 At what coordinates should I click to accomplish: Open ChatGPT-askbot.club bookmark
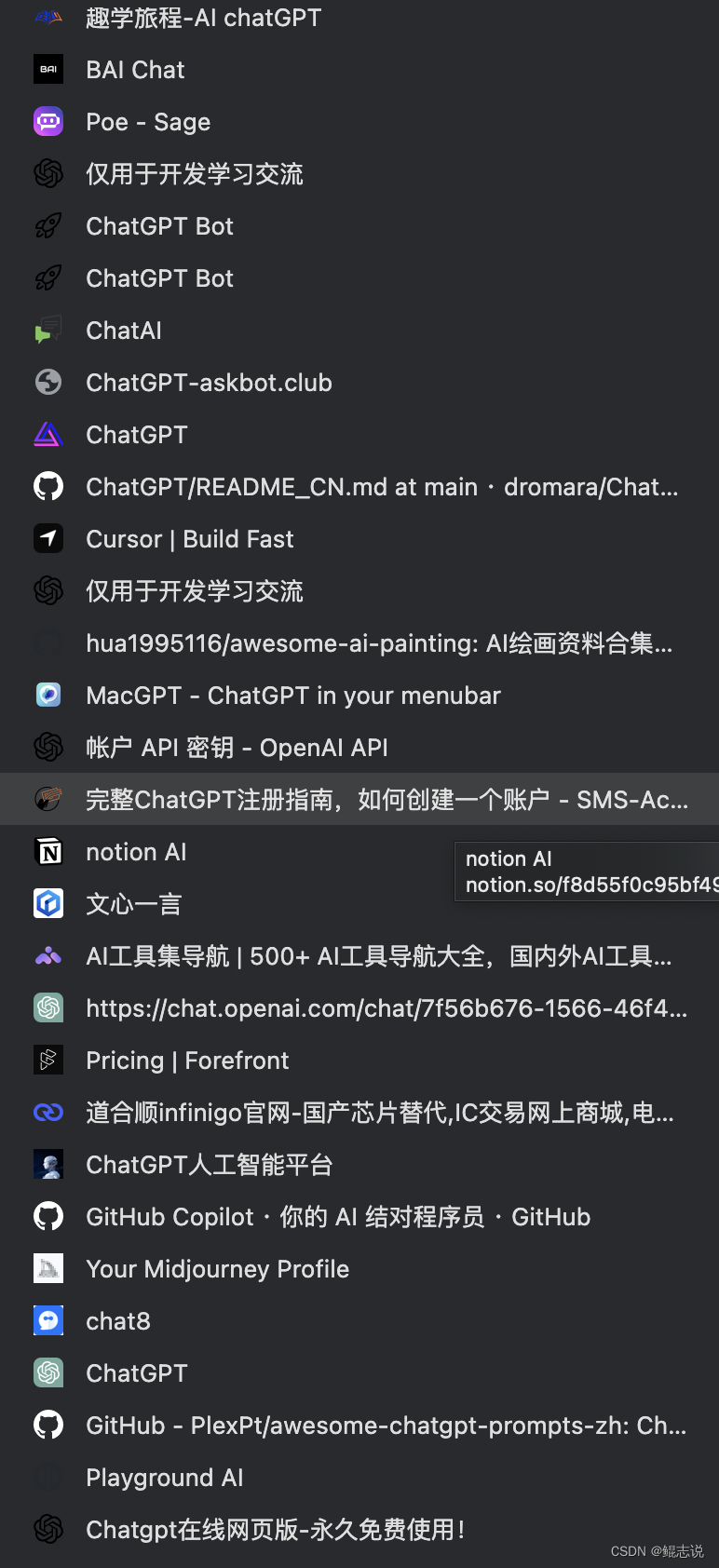point(209,383)
